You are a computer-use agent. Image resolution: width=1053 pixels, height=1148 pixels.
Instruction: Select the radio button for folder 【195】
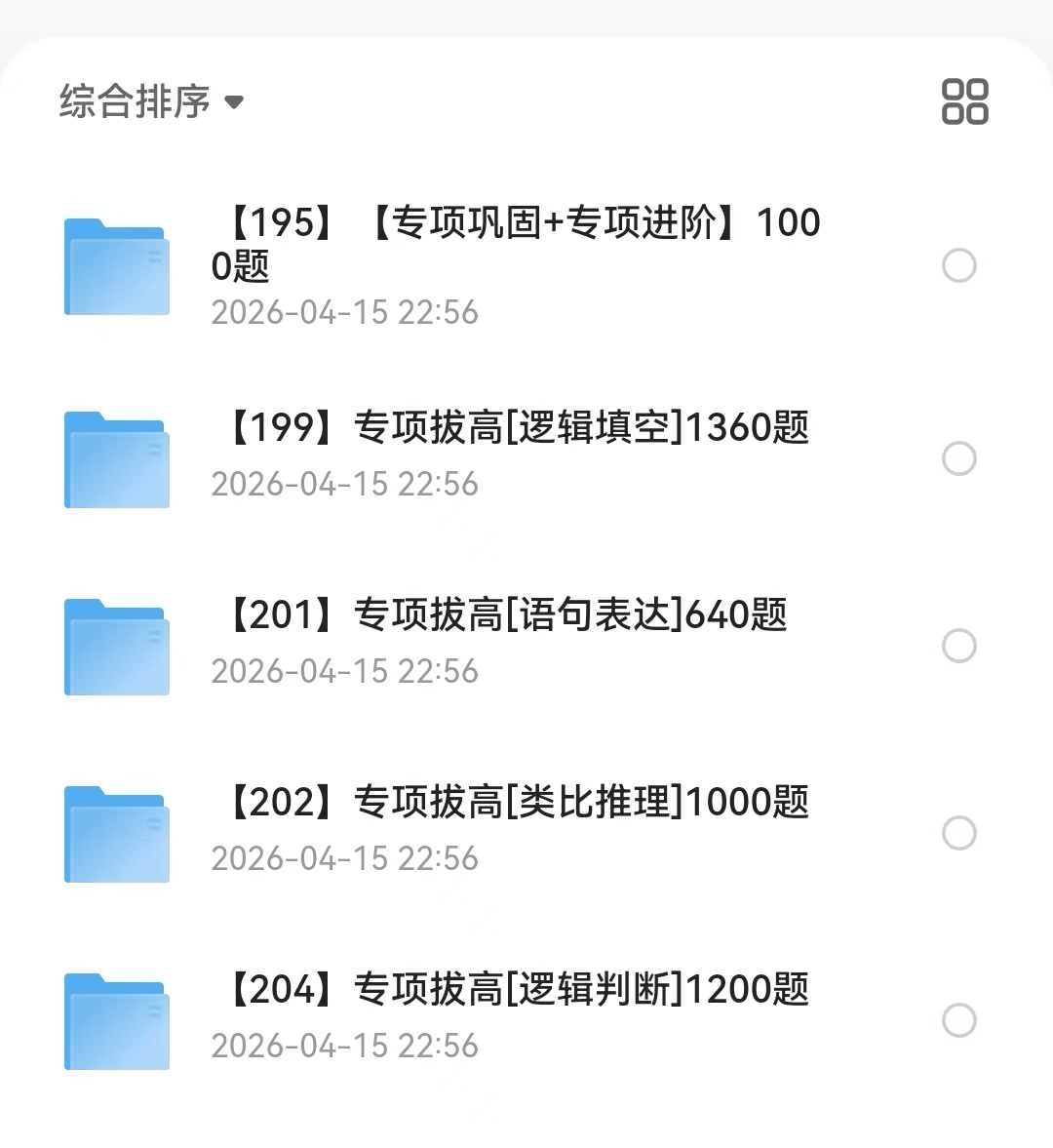958,265
